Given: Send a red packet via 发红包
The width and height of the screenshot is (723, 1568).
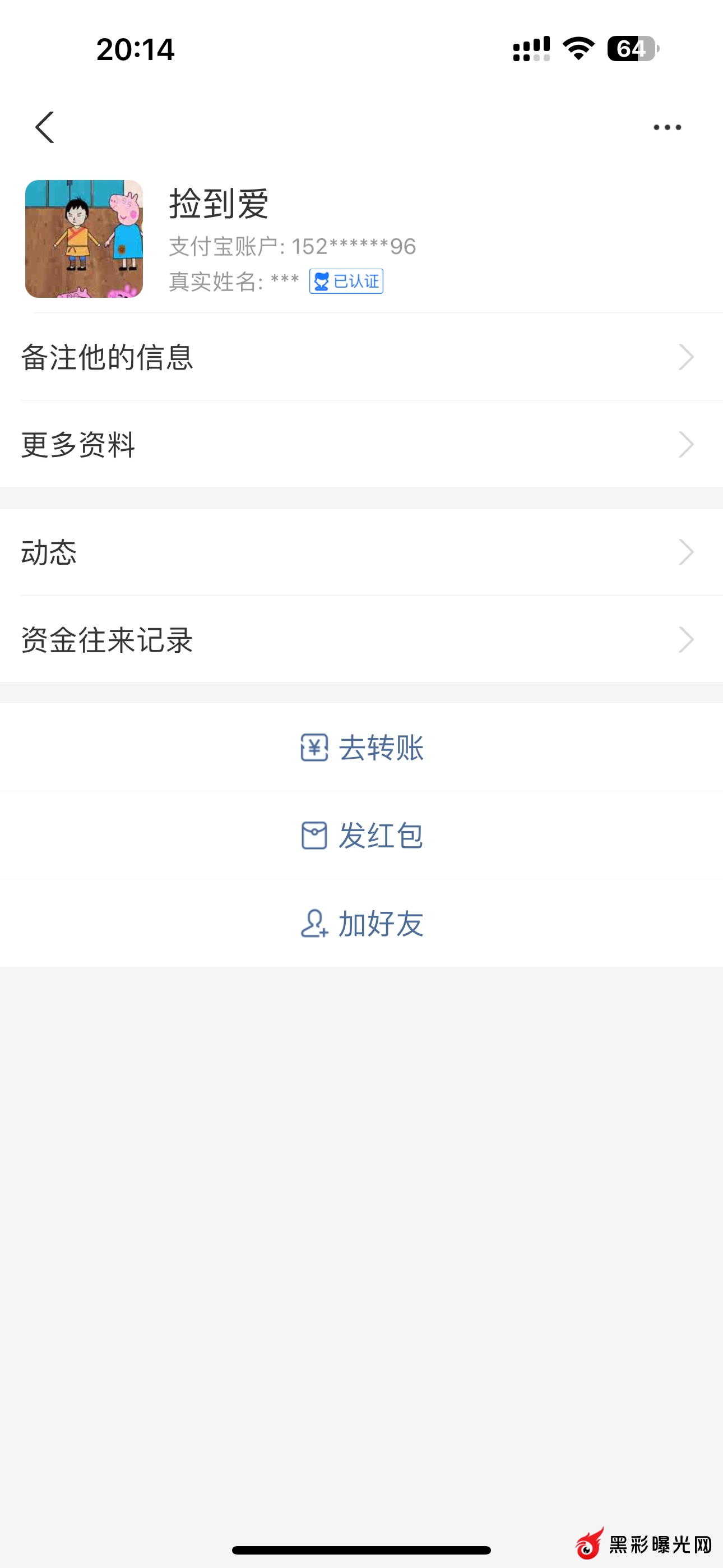Looking at the screenshot, I should pos(361,835).
